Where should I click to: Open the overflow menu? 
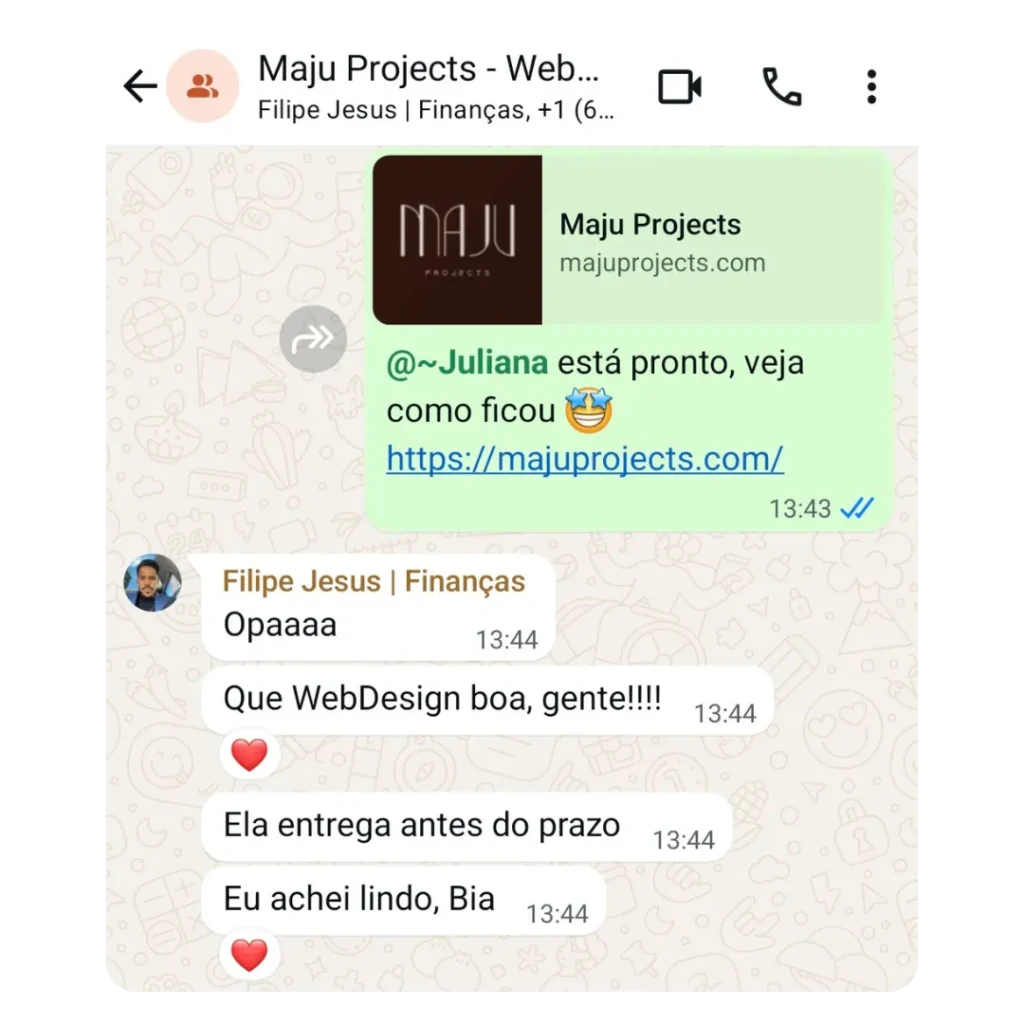pyautogui.click(x=871, y=87)
